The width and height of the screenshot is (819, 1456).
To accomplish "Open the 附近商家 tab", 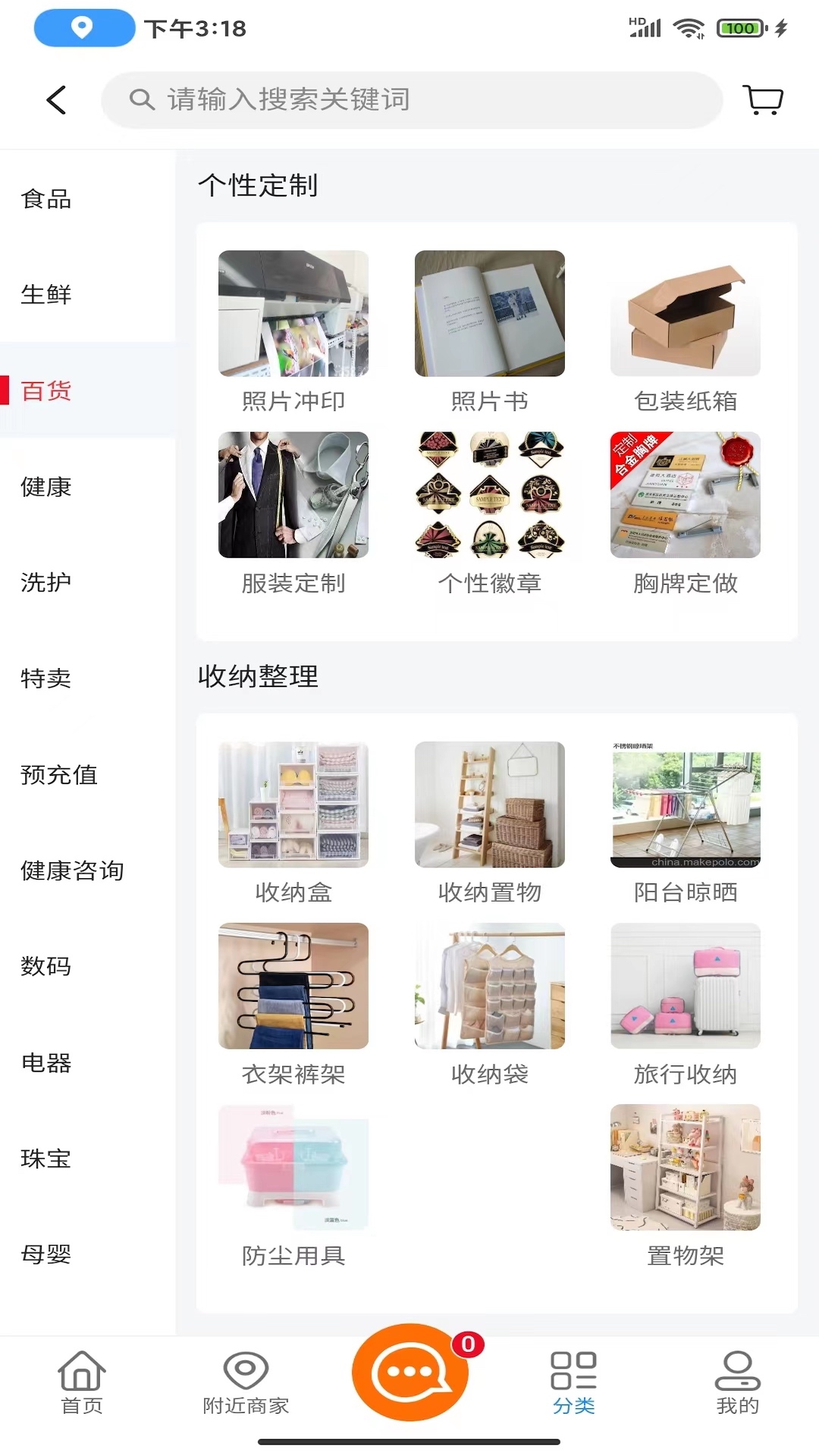I will (246, 1382).
